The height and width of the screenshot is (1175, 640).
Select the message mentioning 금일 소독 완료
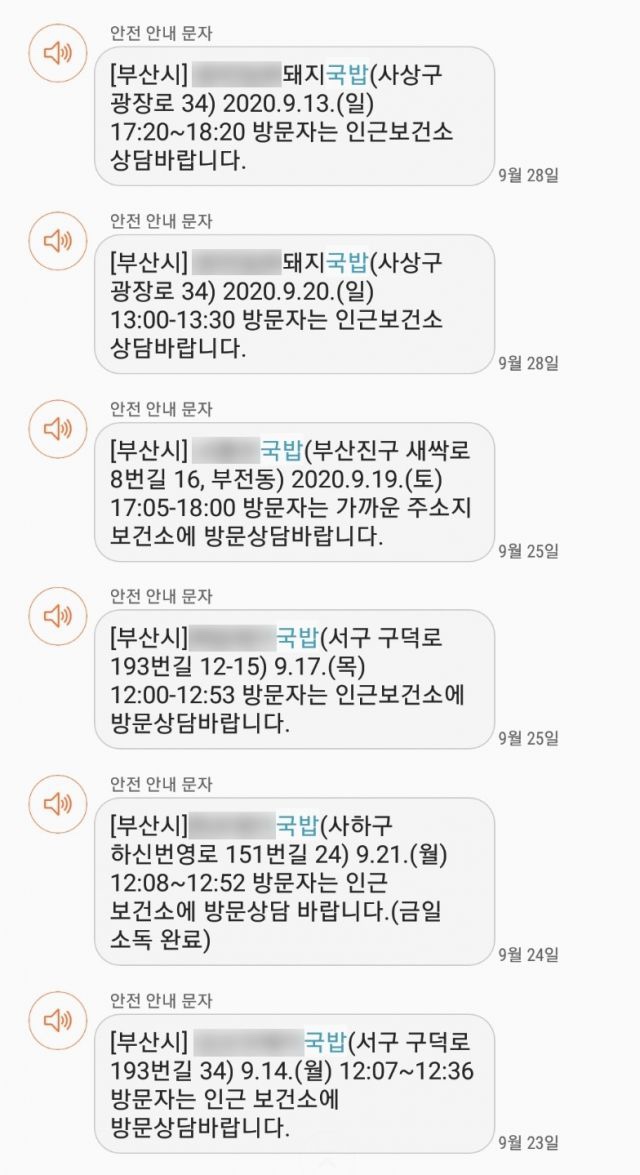[295, 881]
